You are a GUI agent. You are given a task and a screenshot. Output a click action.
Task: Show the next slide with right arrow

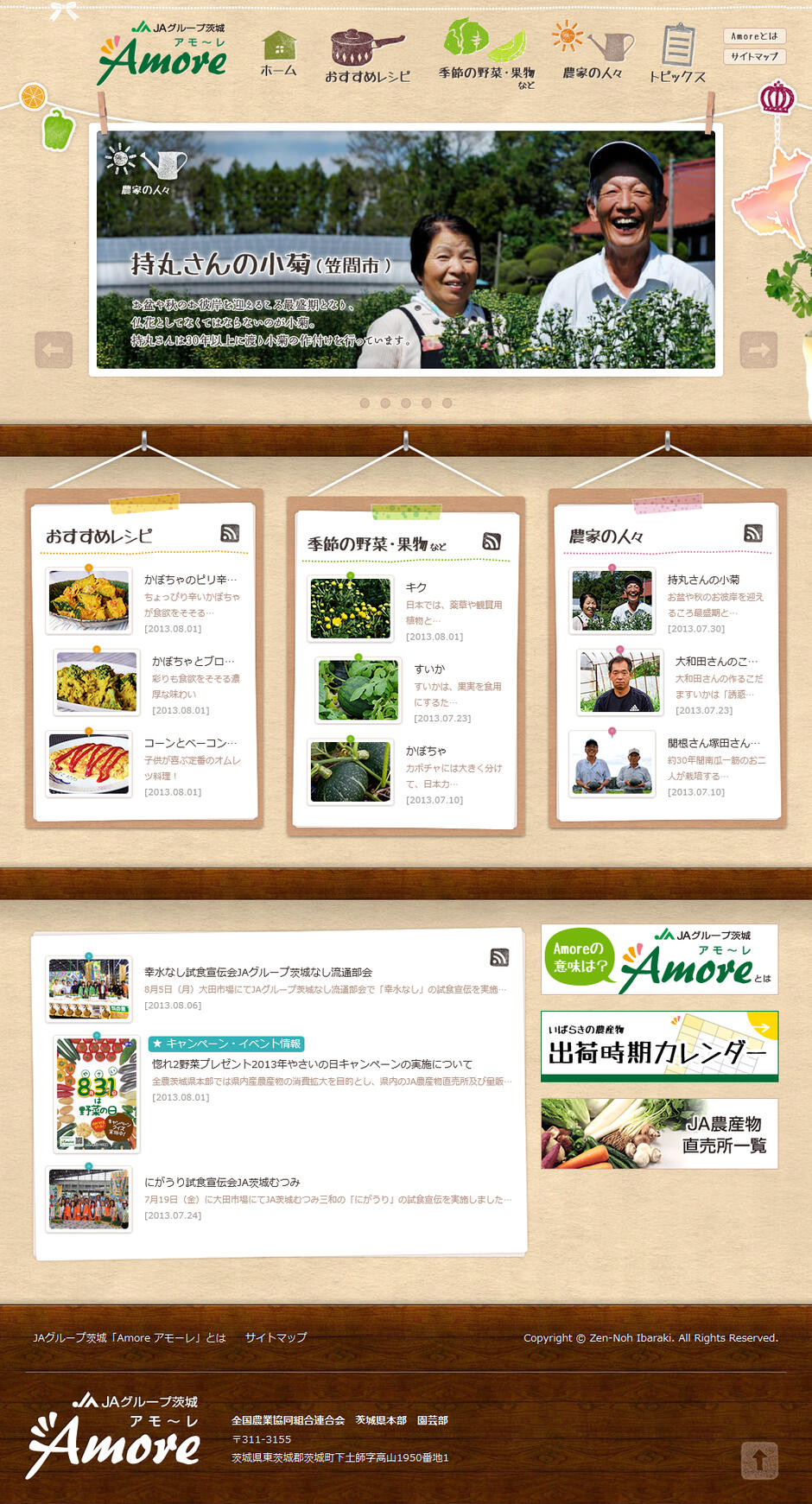pyautogui.click(x=758, y=350)
